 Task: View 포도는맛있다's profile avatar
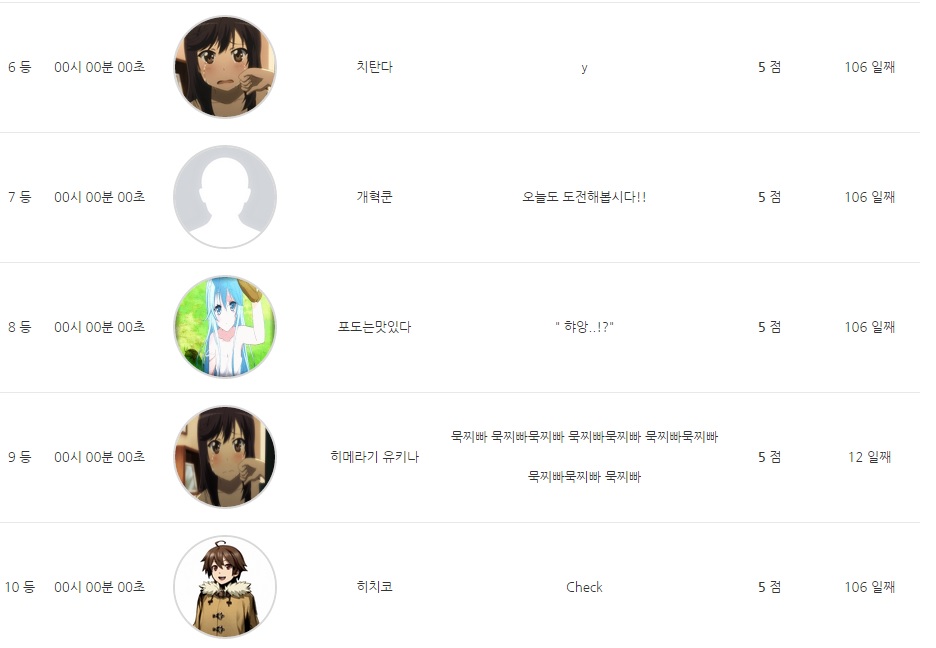[x=225, y=327]
